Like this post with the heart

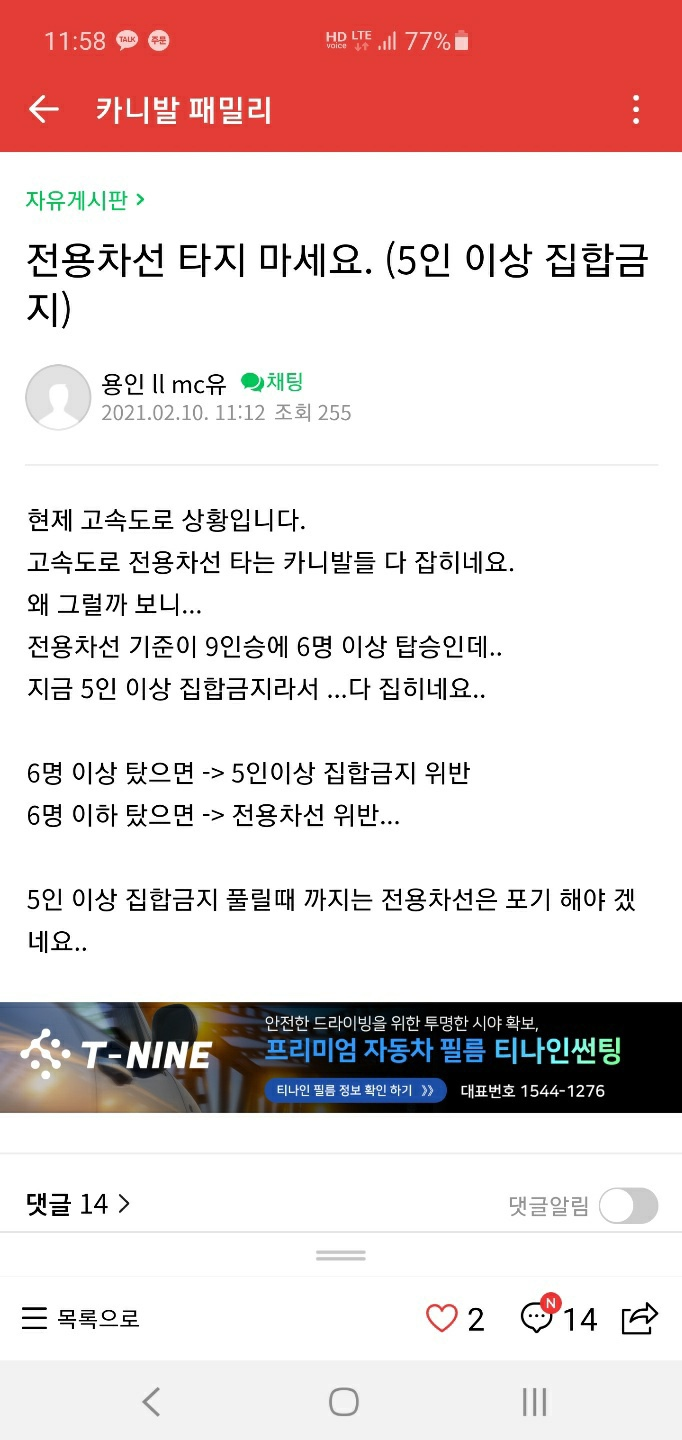click(442, 1319)
